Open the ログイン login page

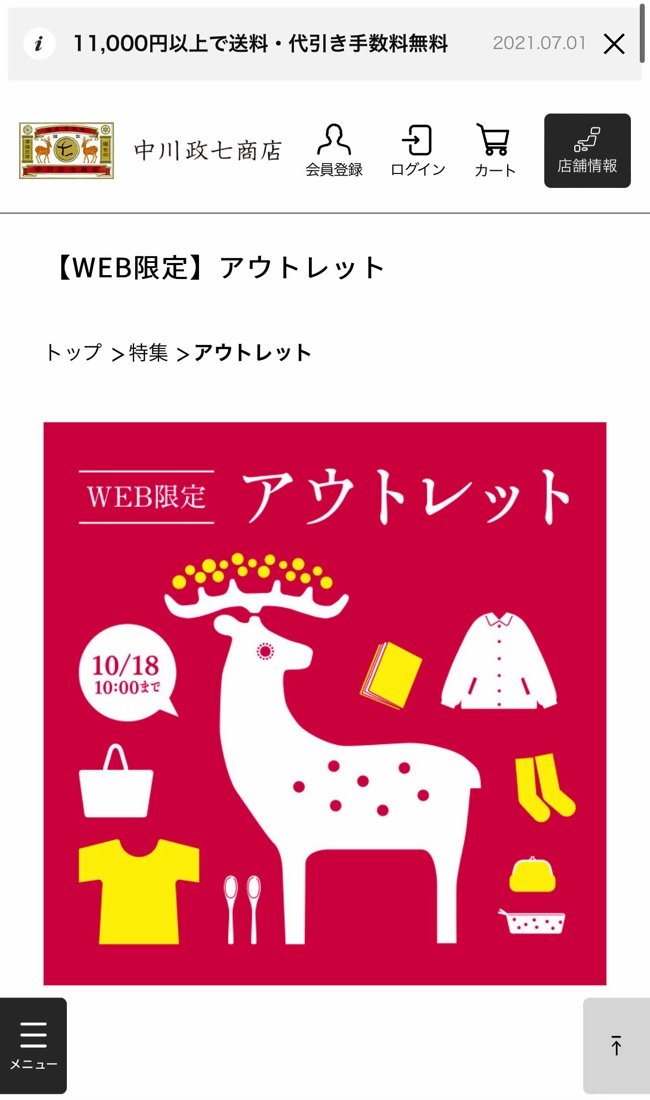tap(418, 151)
